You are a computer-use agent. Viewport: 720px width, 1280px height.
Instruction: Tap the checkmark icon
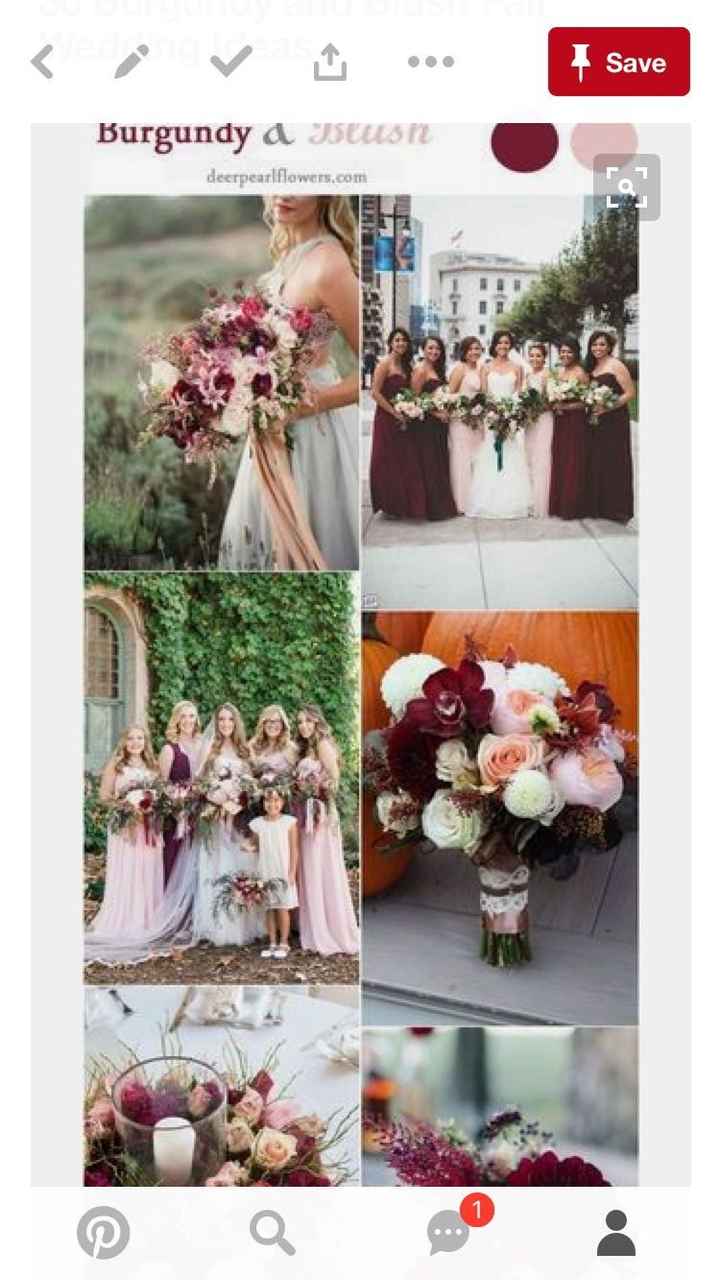(231, 62)
